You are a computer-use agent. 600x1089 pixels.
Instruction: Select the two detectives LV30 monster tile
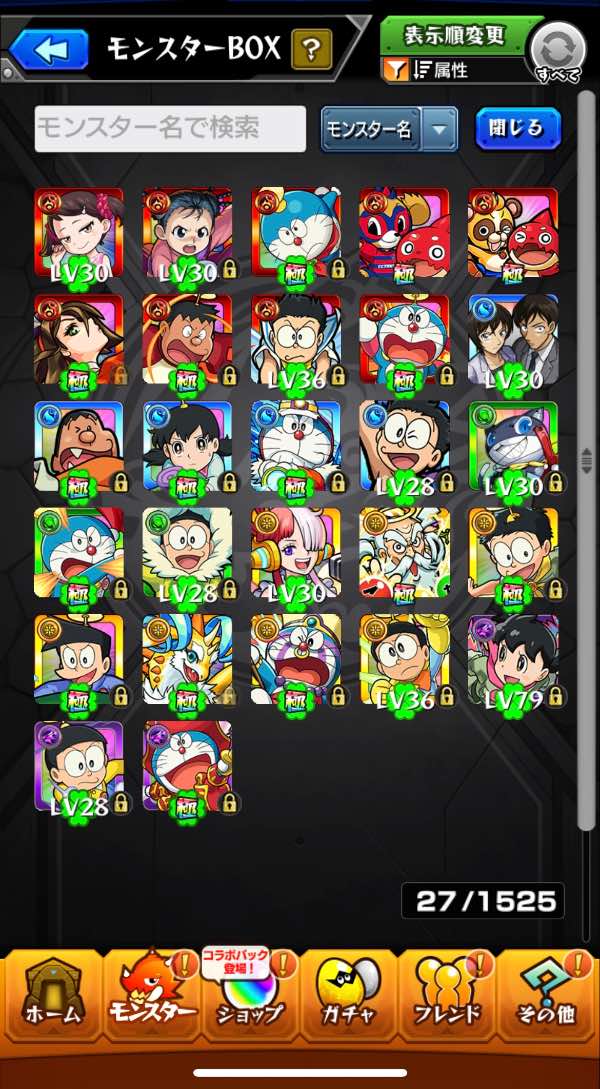pyautogui.click(x=513, y=339)
